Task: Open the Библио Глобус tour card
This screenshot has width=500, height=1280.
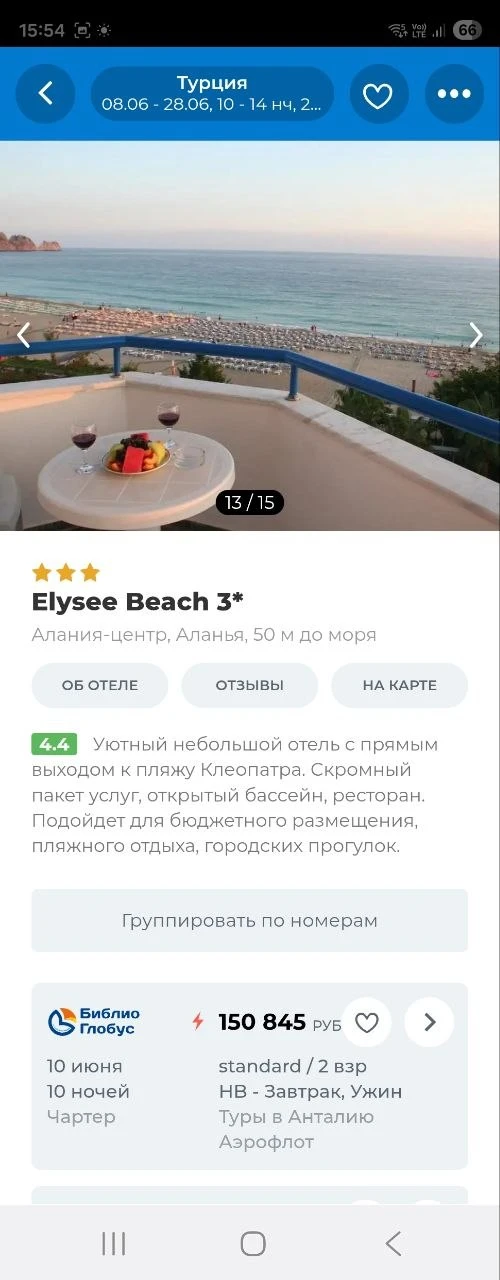Action: point(250,1076)
